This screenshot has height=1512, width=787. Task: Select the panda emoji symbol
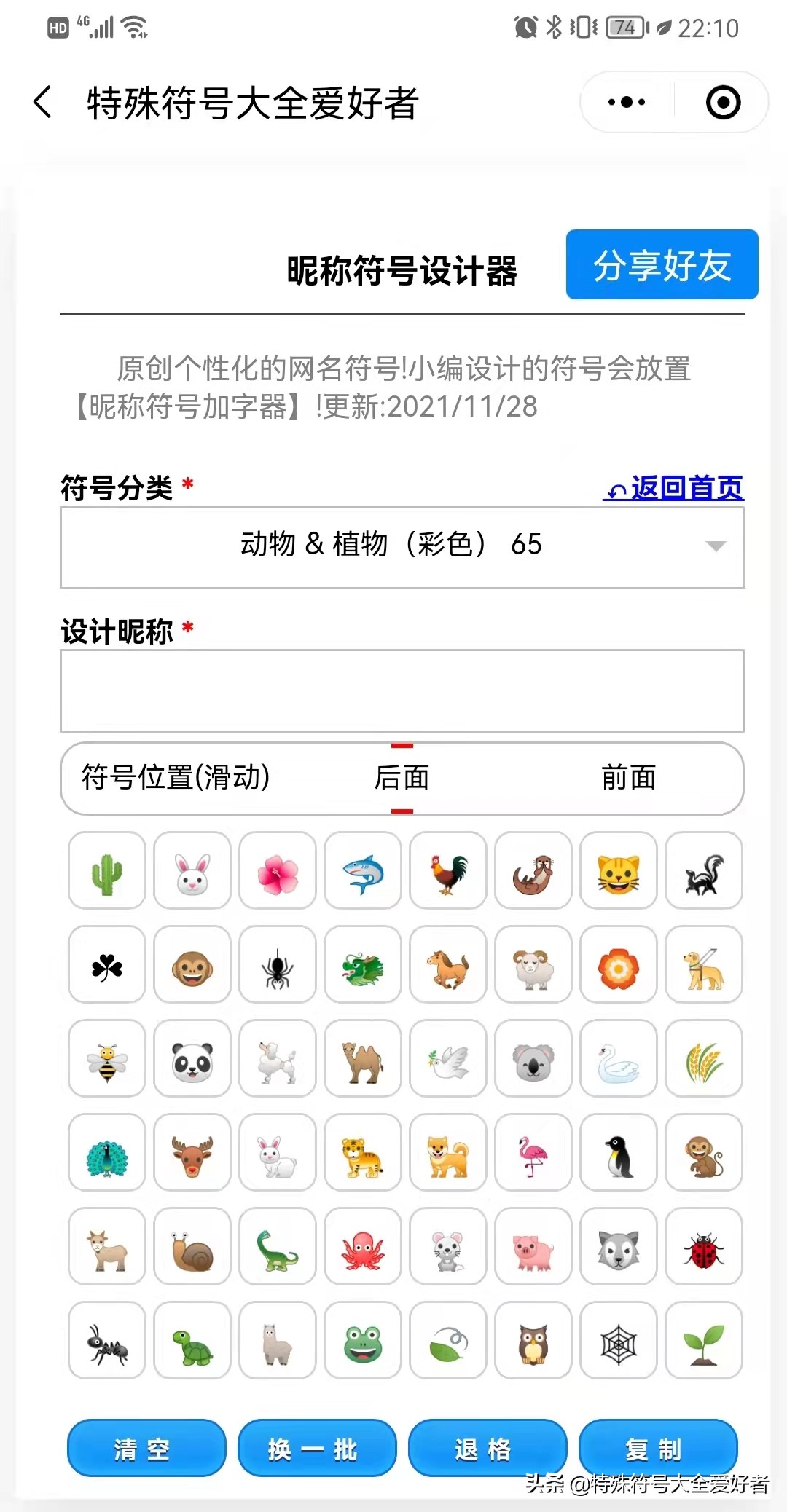tap(192, 1059)
